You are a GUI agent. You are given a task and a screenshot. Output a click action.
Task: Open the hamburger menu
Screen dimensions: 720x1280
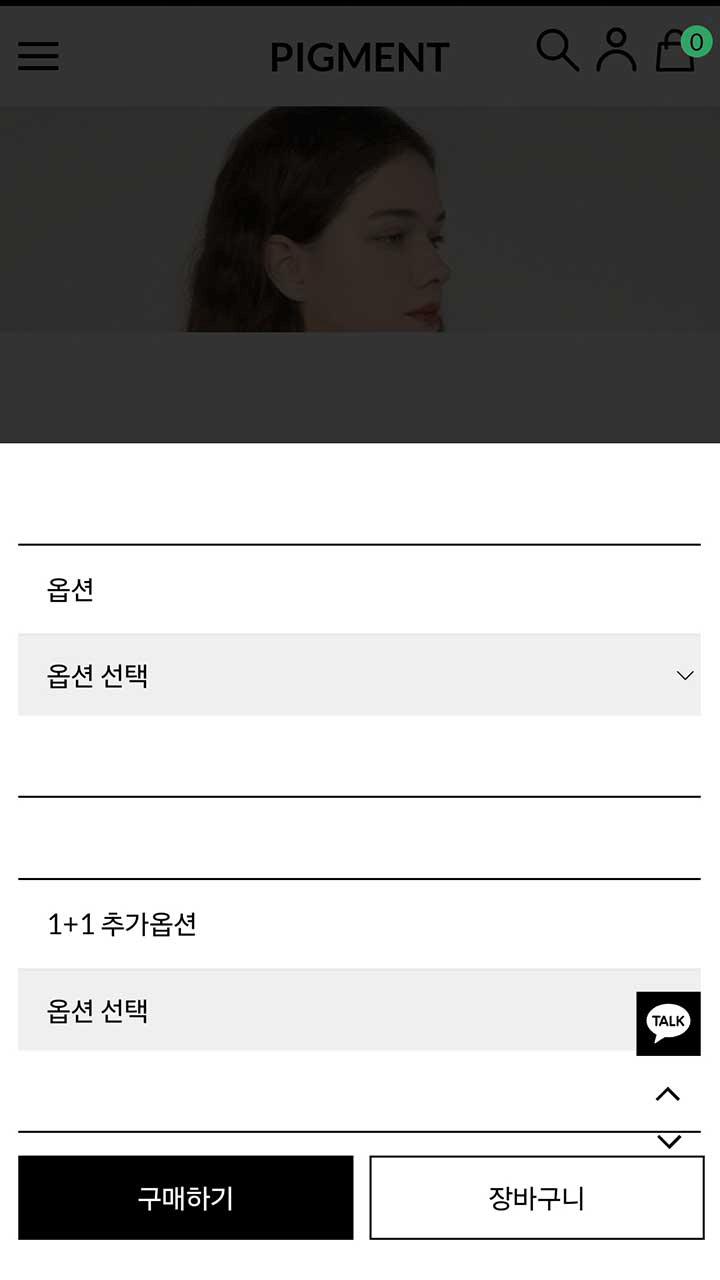pos(38,56)
